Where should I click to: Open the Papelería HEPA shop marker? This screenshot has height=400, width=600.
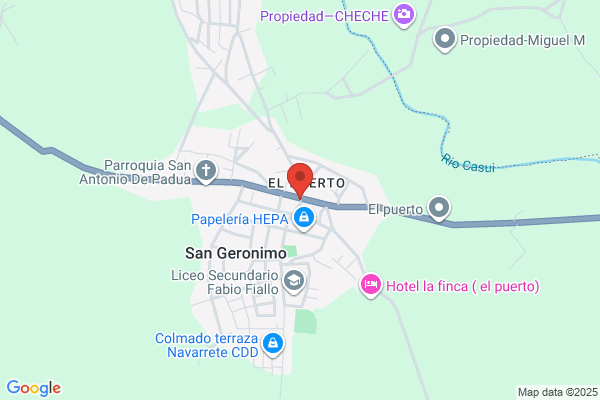[x=304, y=218]
